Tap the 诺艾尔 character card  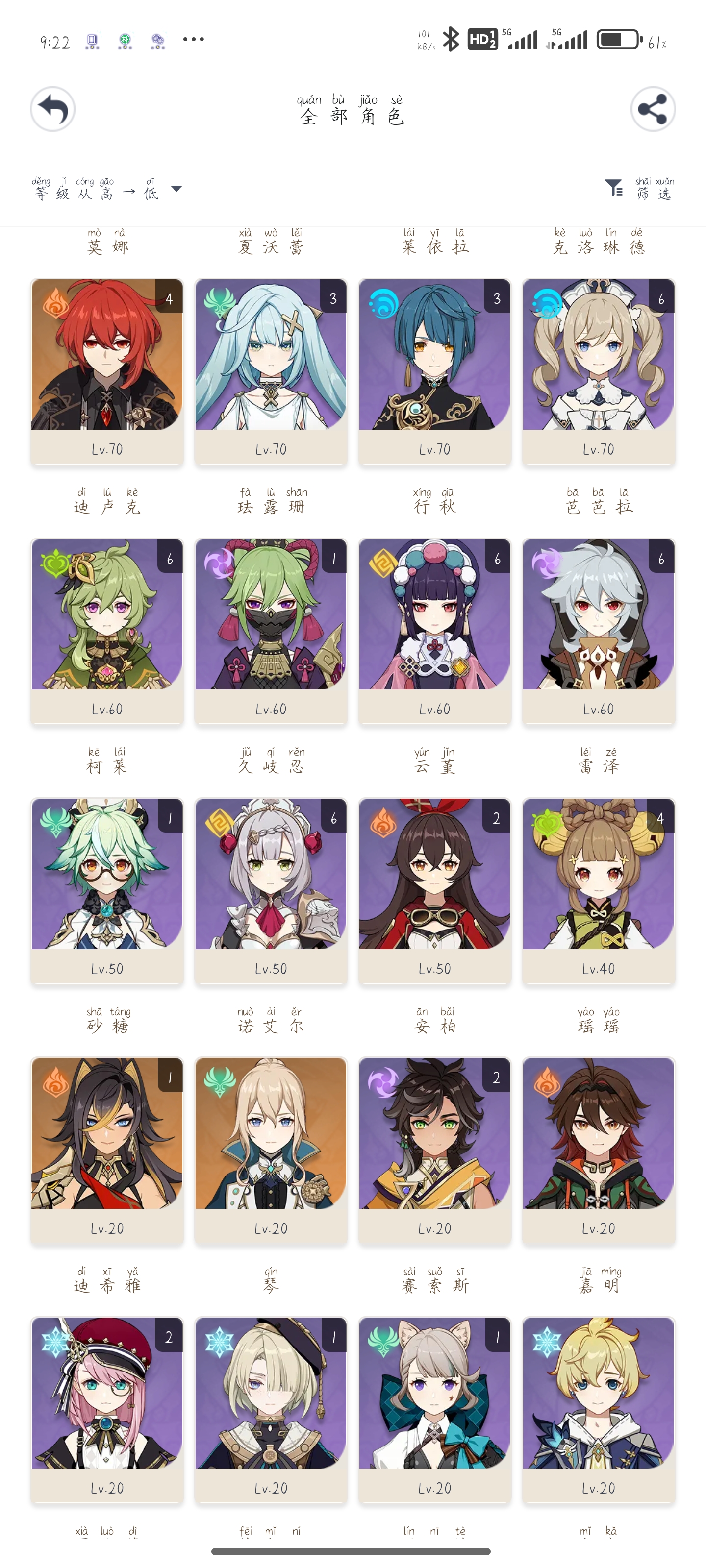271,891
